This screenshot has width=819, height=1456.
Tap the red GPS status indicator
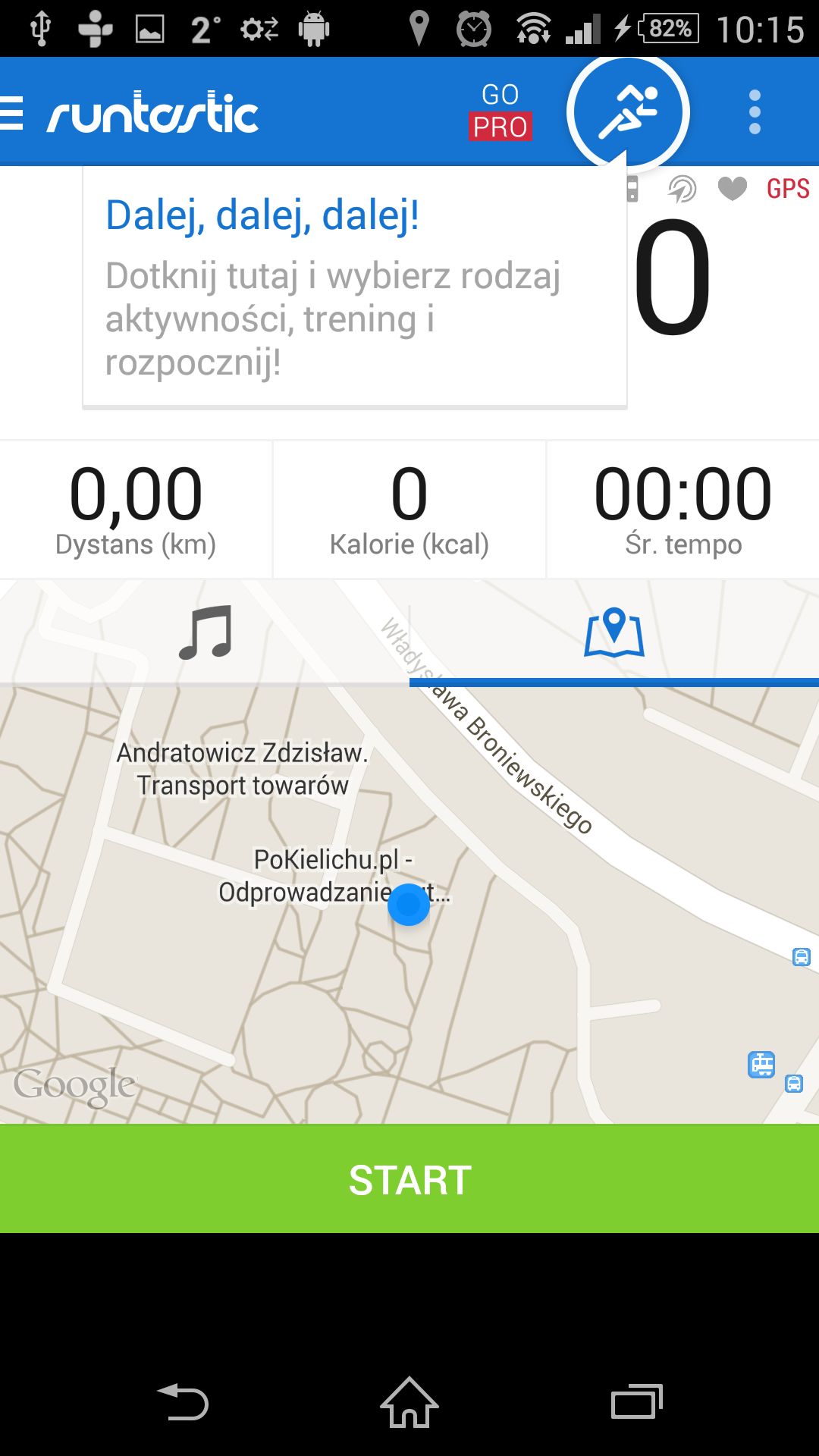tap(788, 188)
